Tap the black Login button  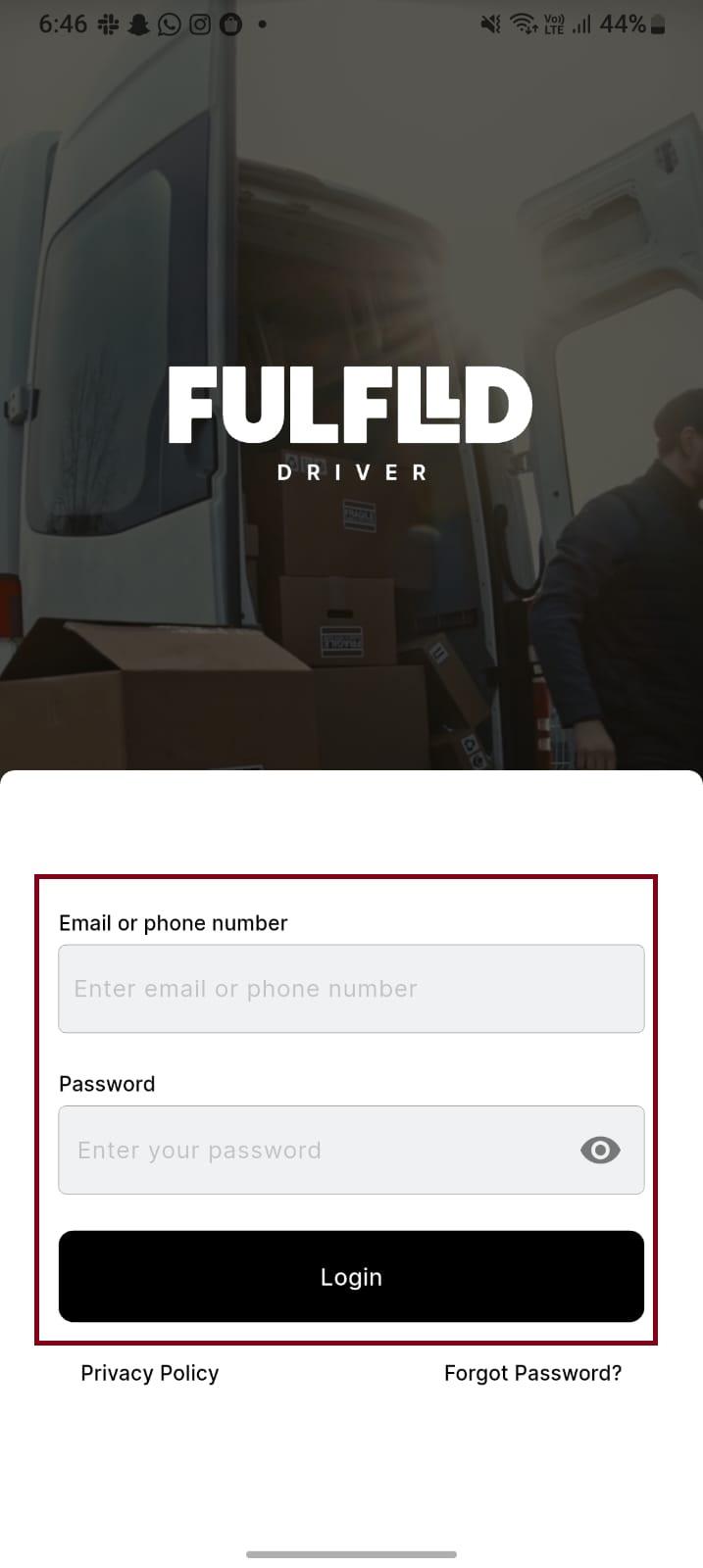point(351,1276)
